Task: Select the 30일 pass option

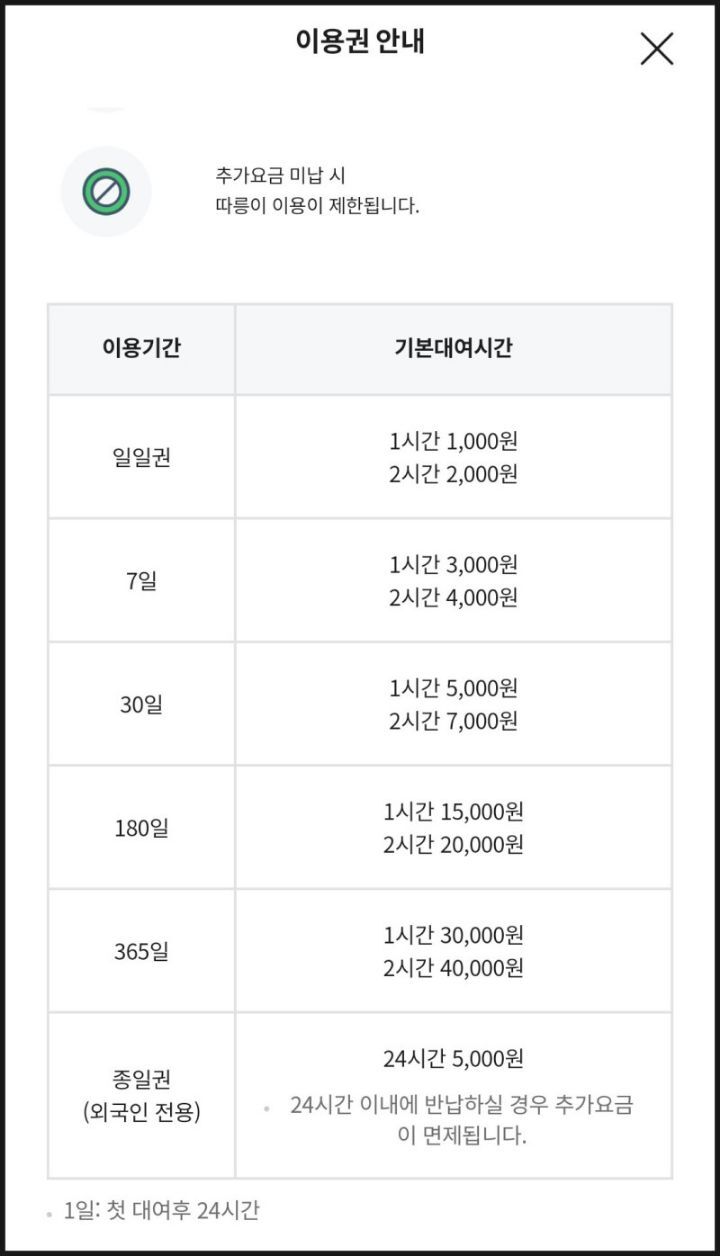Action: click(x=140, y=703)
